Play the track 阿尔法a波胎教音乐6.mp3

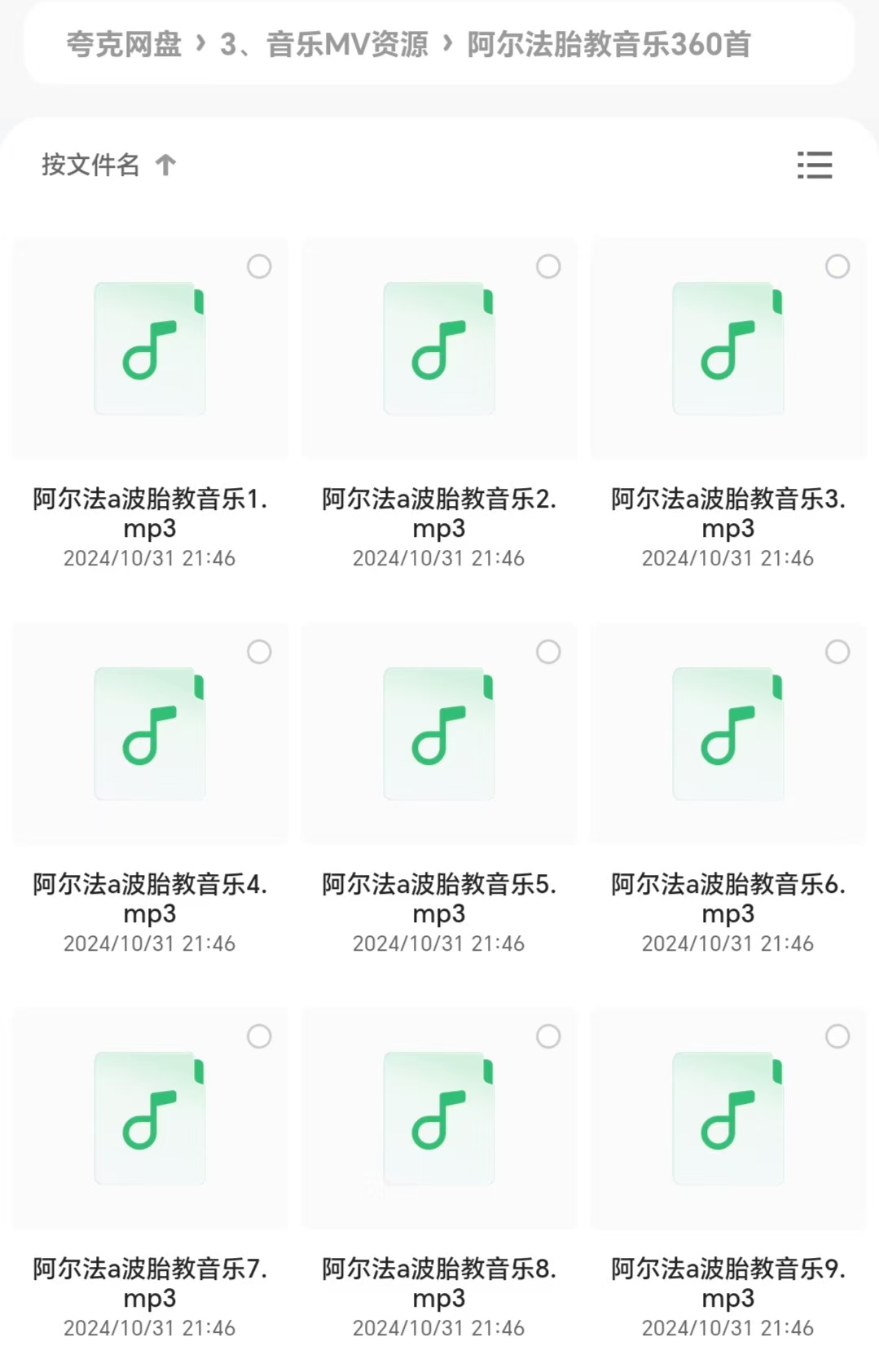pos(728,734)
